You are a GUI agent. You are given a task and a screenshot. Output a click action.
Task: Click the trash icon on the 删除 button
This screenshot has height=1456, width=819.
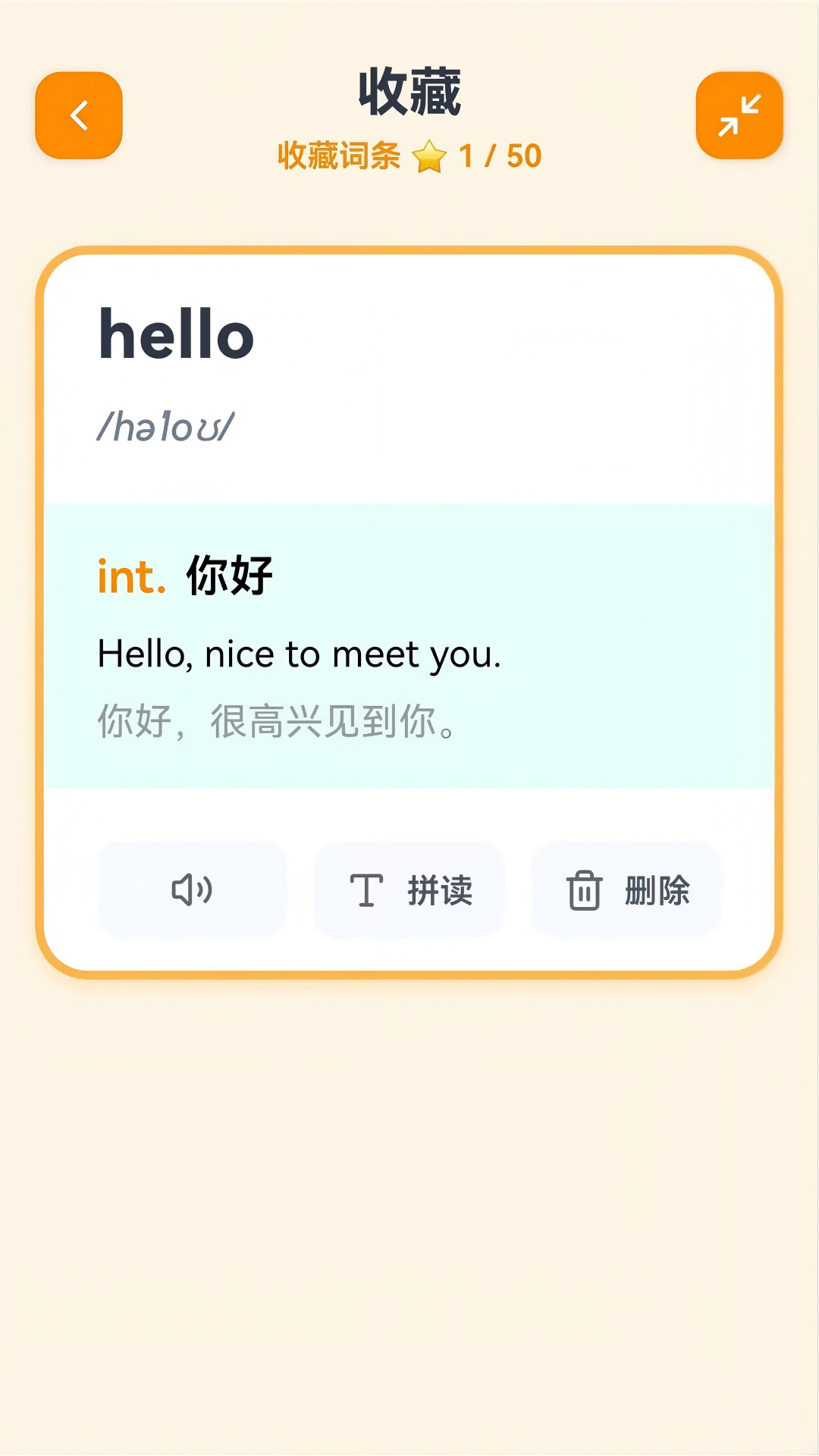point(584,892)
